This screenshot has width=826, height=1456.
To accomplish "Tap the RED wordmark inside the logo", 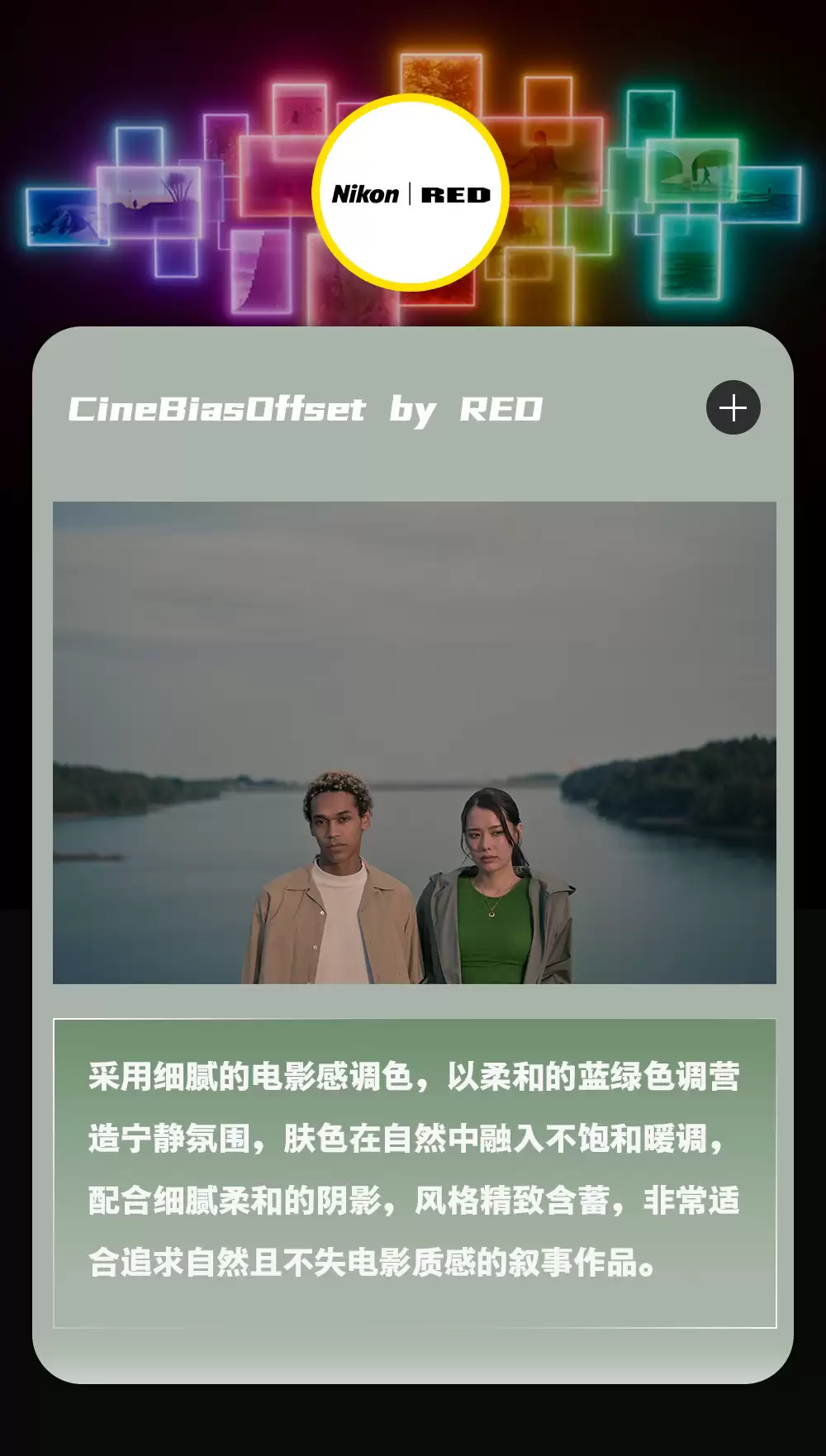I will pyautogui.click(x=457, y=192).
